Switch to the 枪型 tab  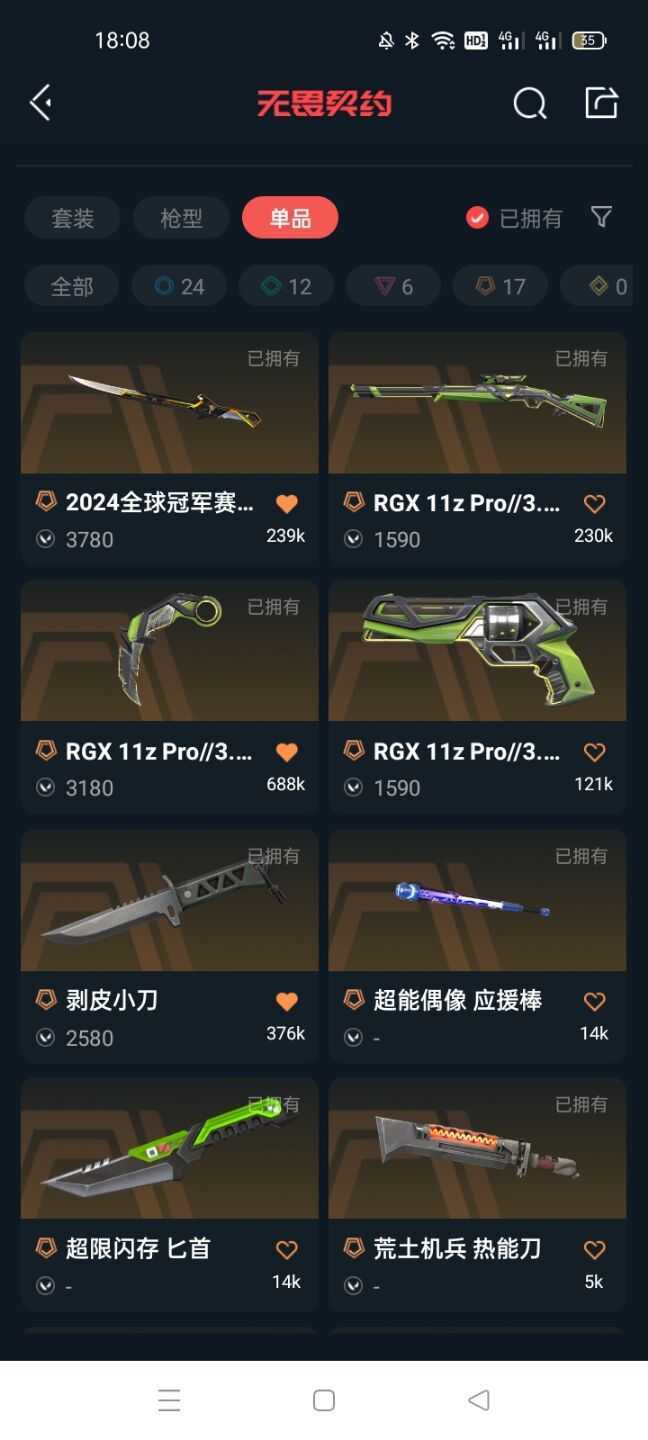[x=181, y=218]
